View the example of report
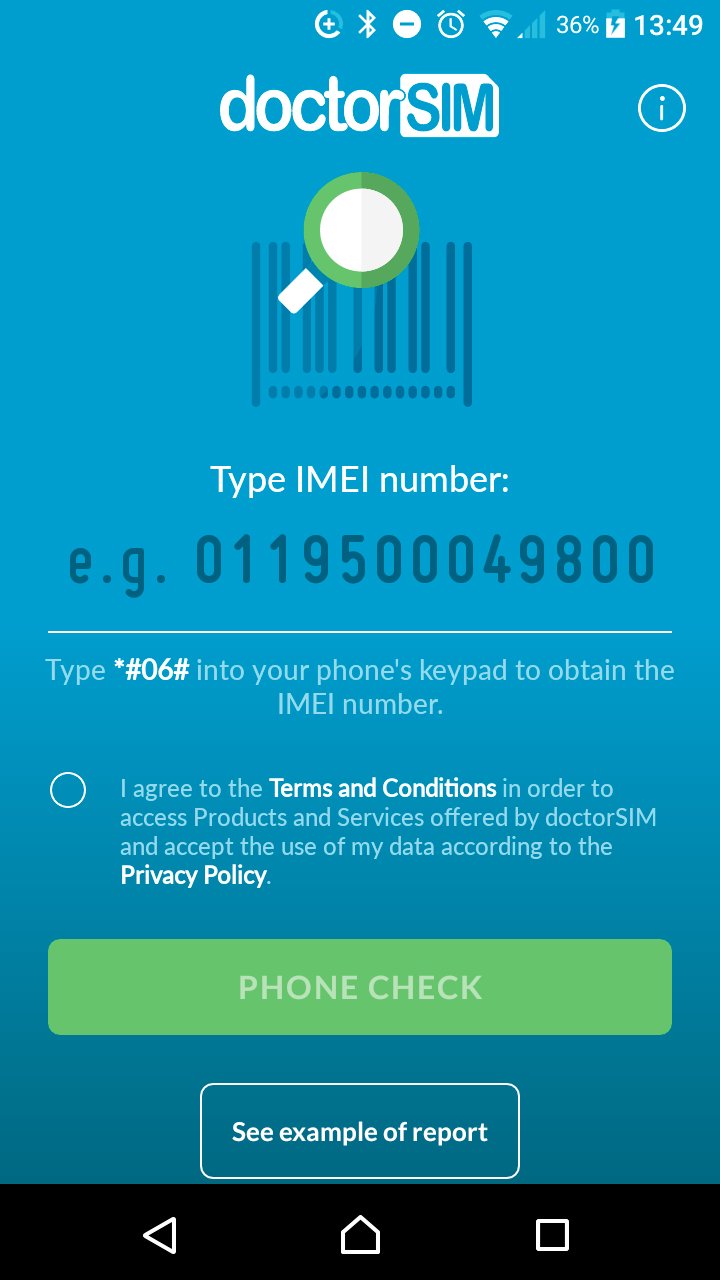The height and width of the screenshot is (1280, 720). pos(360,1131)
